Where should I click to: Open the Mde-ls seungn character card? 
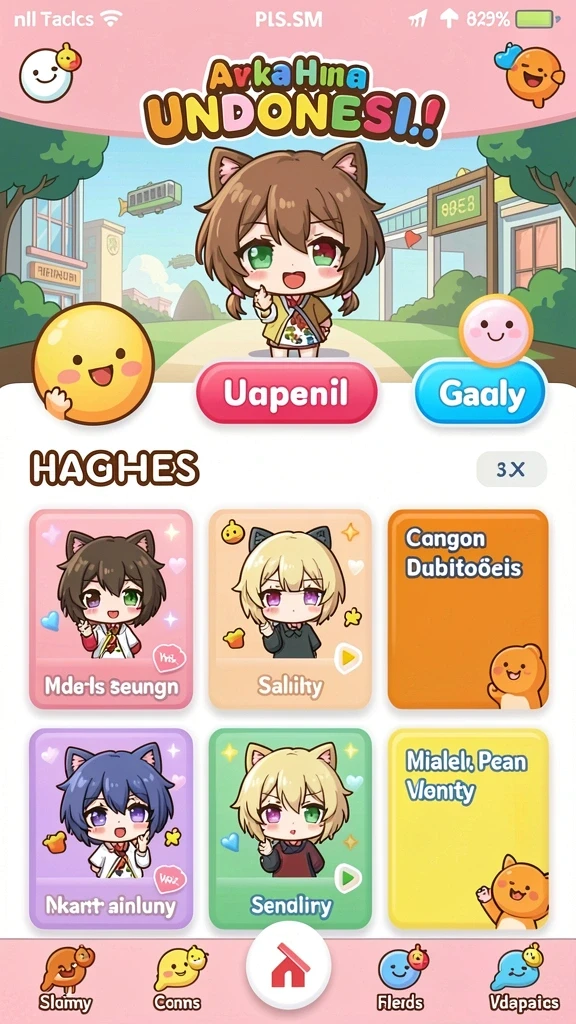(x=111, y=609)
